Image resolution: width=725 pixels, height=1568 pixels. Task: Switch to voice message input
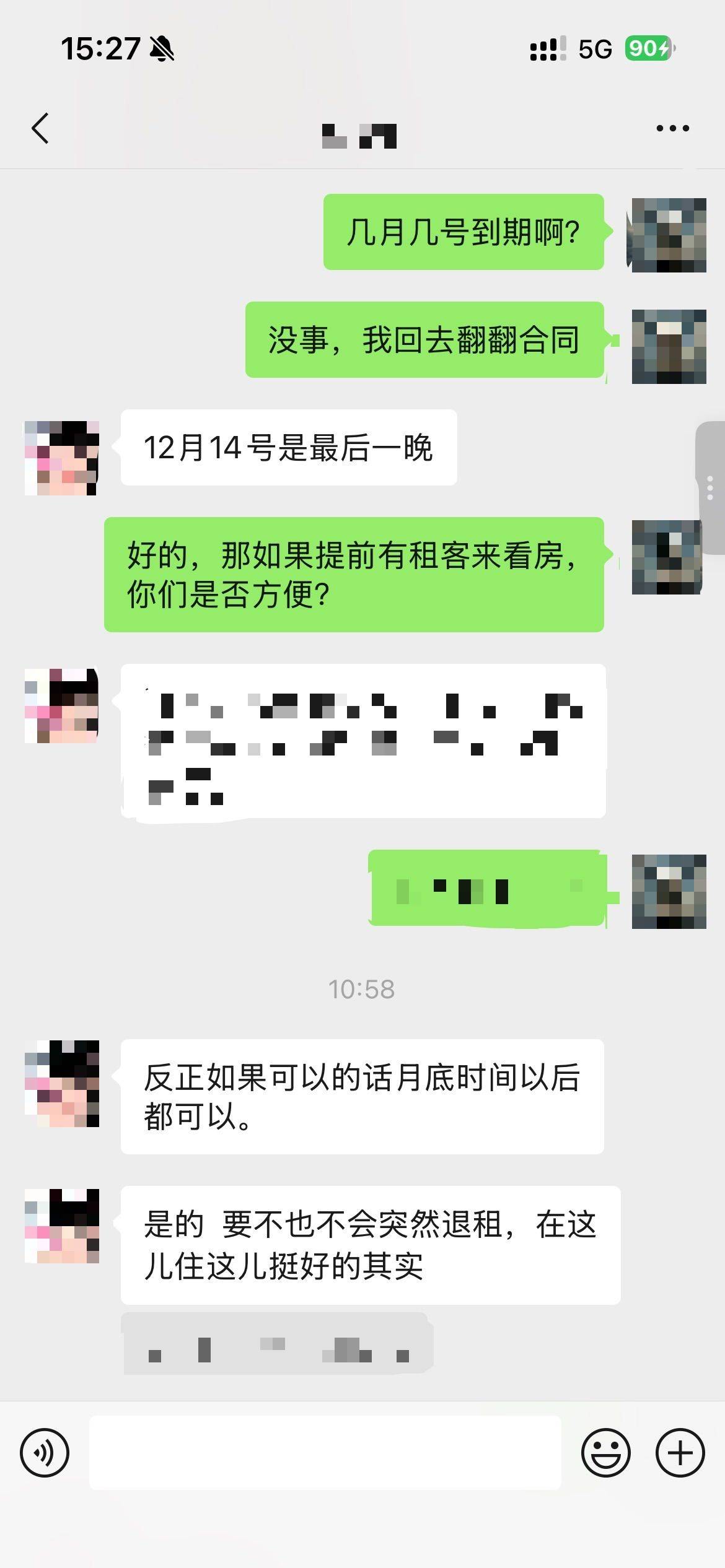45,1452
